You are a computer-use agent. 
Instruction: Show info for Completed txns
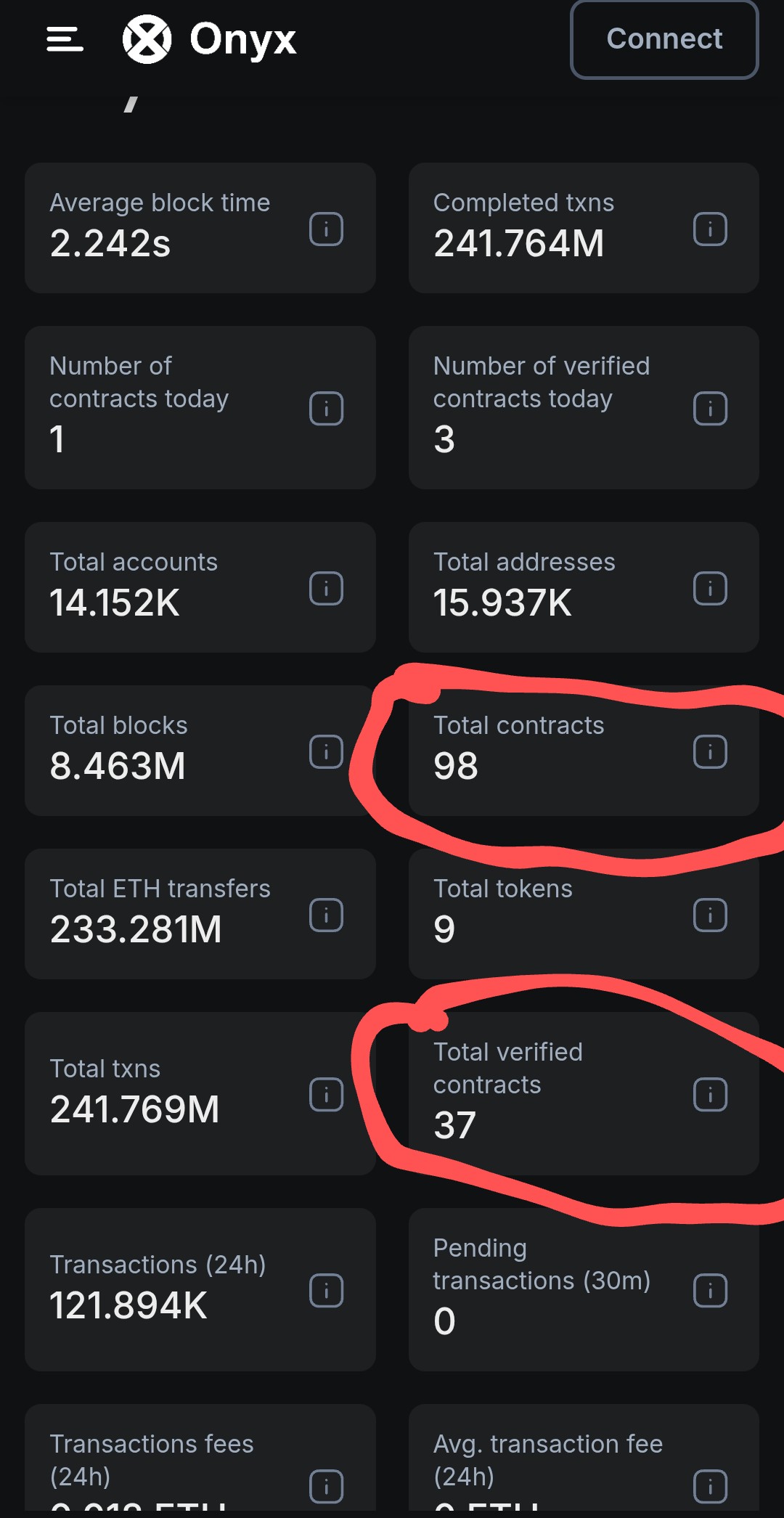(x=710, y=229)
